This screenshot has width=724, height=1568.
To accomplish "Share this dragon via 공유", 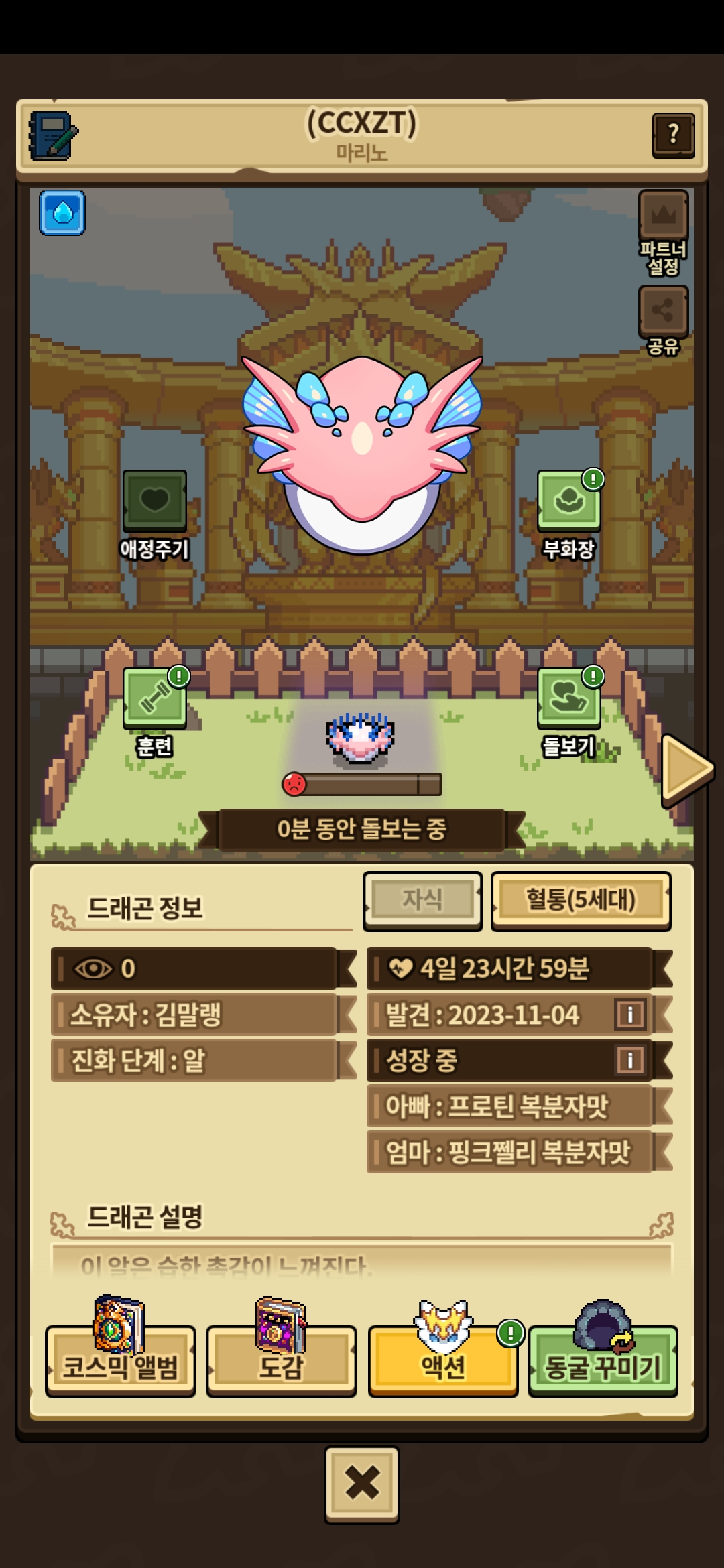I will tap(663, 312).
